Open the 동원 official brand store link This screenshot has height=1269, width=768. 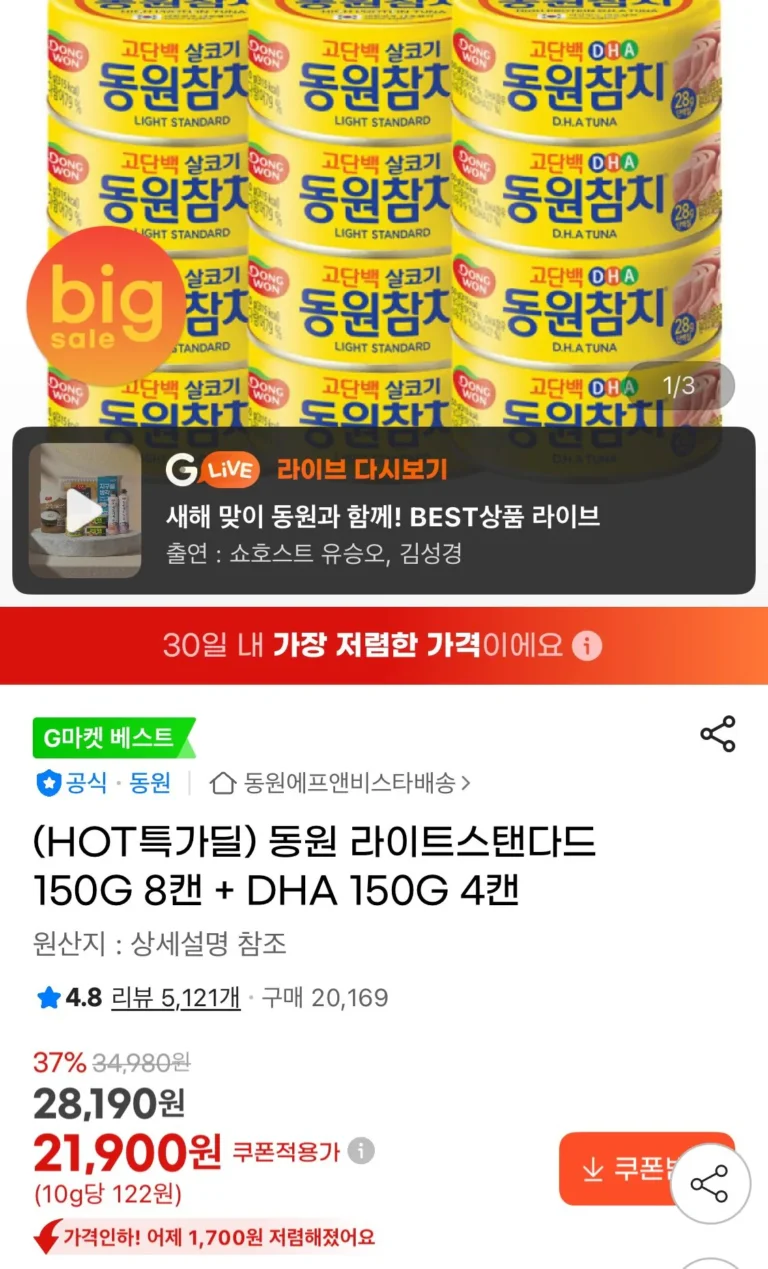tap(150, 783)
